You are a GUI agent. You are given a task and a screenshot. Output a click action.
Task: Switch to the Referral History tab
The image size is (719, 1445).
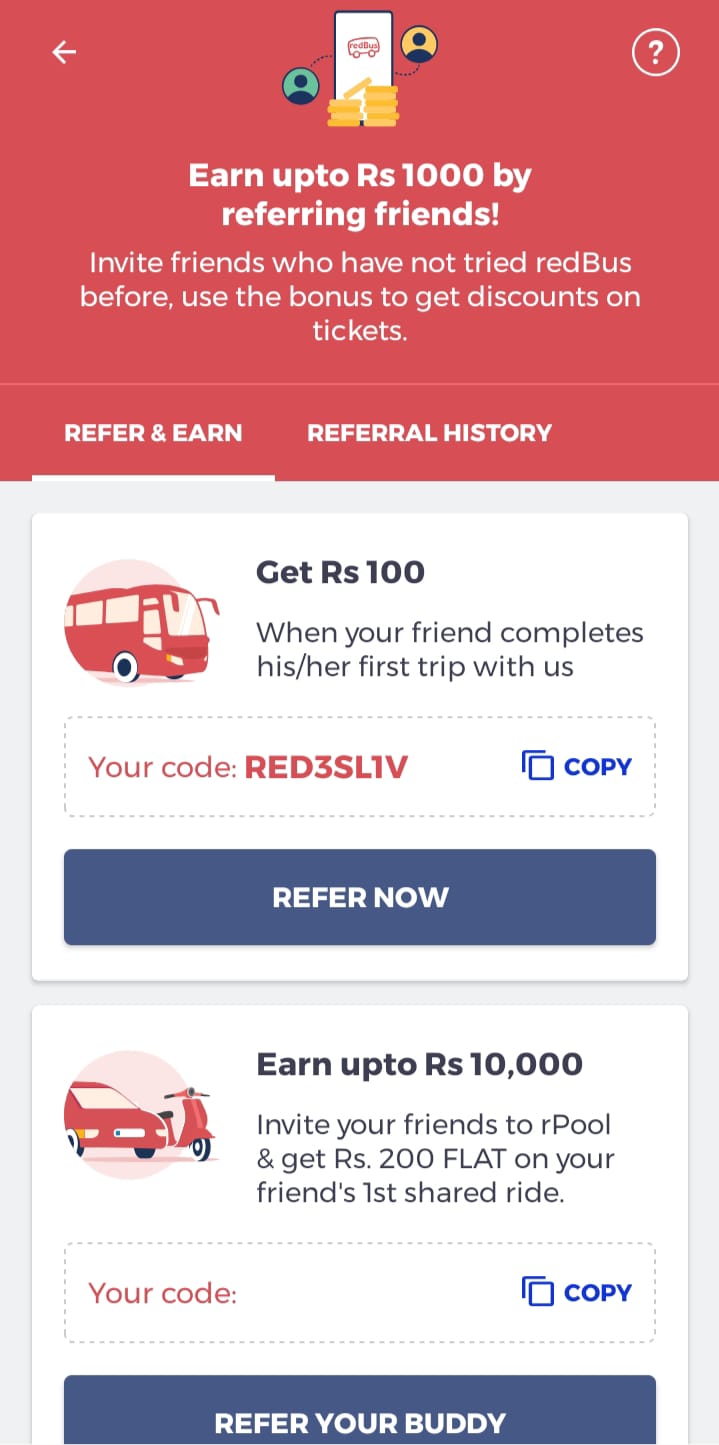point(429,433)
